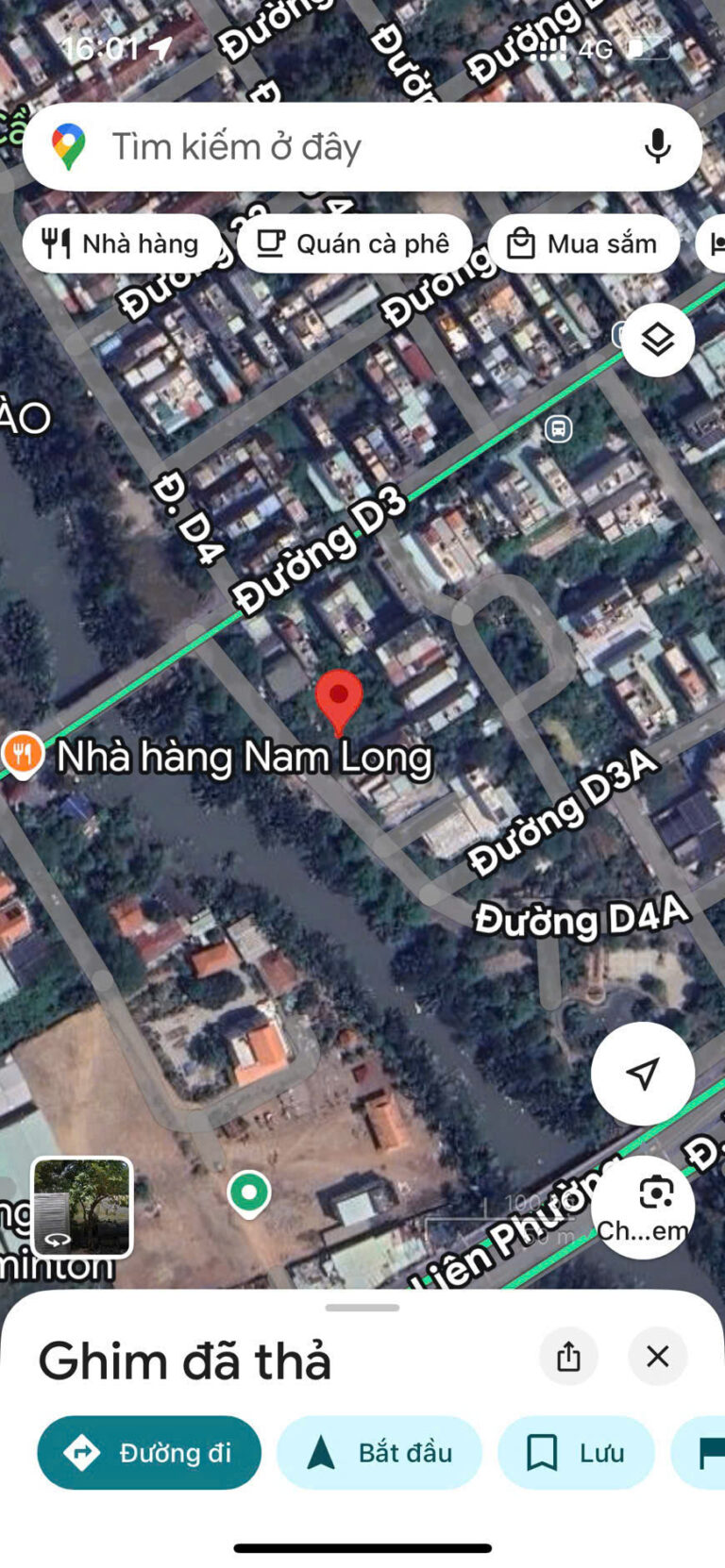This screenshot has height=1568, width=725.
Task: Save the pin with "Lưu"
Action: tap(576, 1452)
